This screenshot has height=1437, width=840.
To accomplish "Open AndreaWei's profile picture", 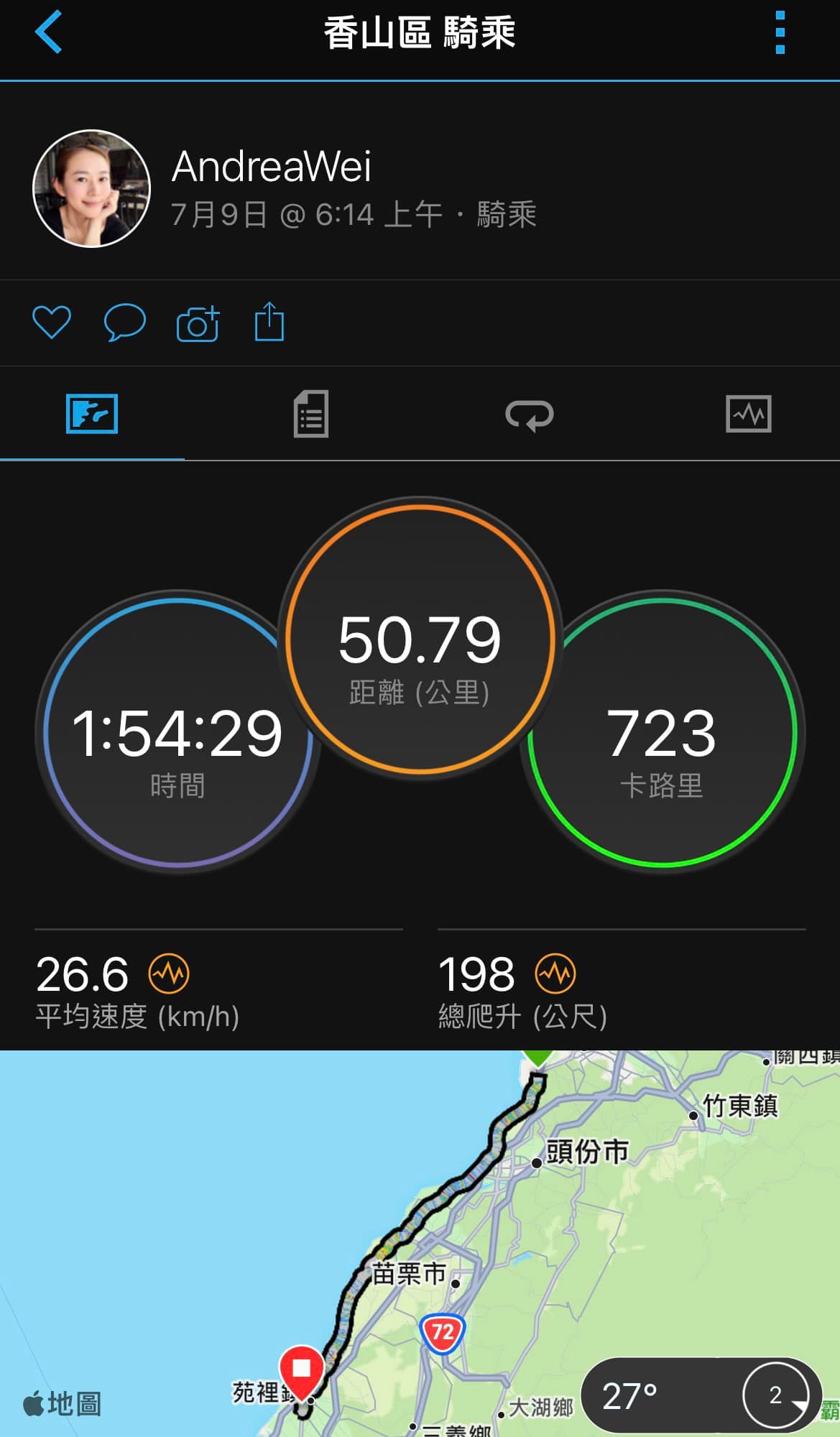I will click(91, 189).
